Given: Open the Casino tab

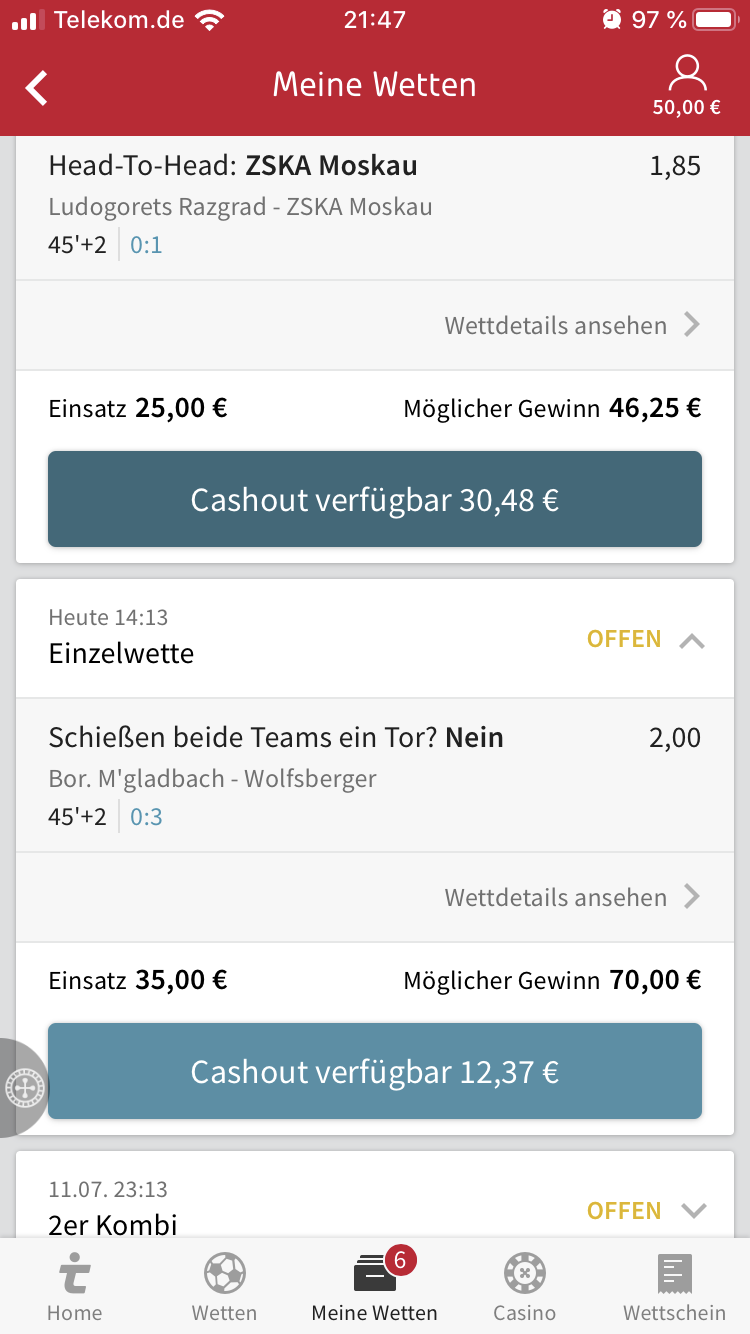Looking at the screenshot, I should point(524,1288).
